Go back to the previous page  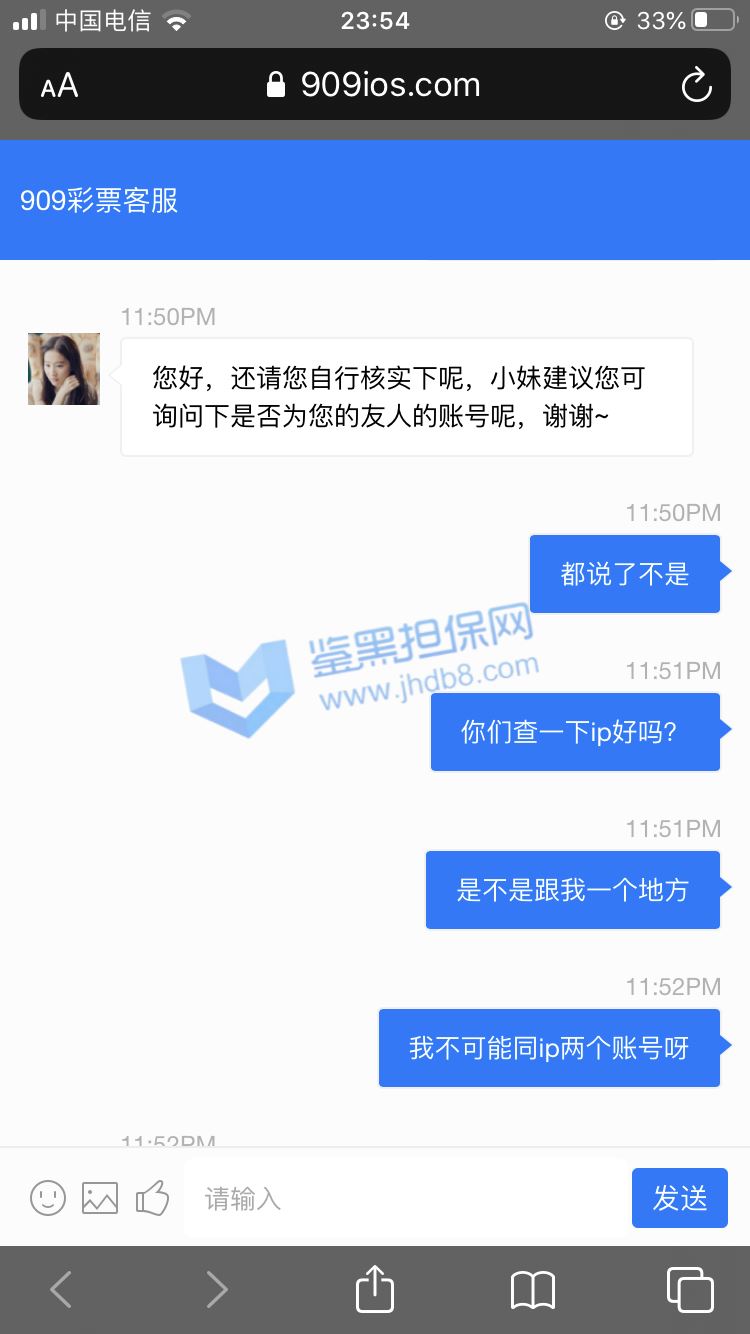pos(61,1290)
